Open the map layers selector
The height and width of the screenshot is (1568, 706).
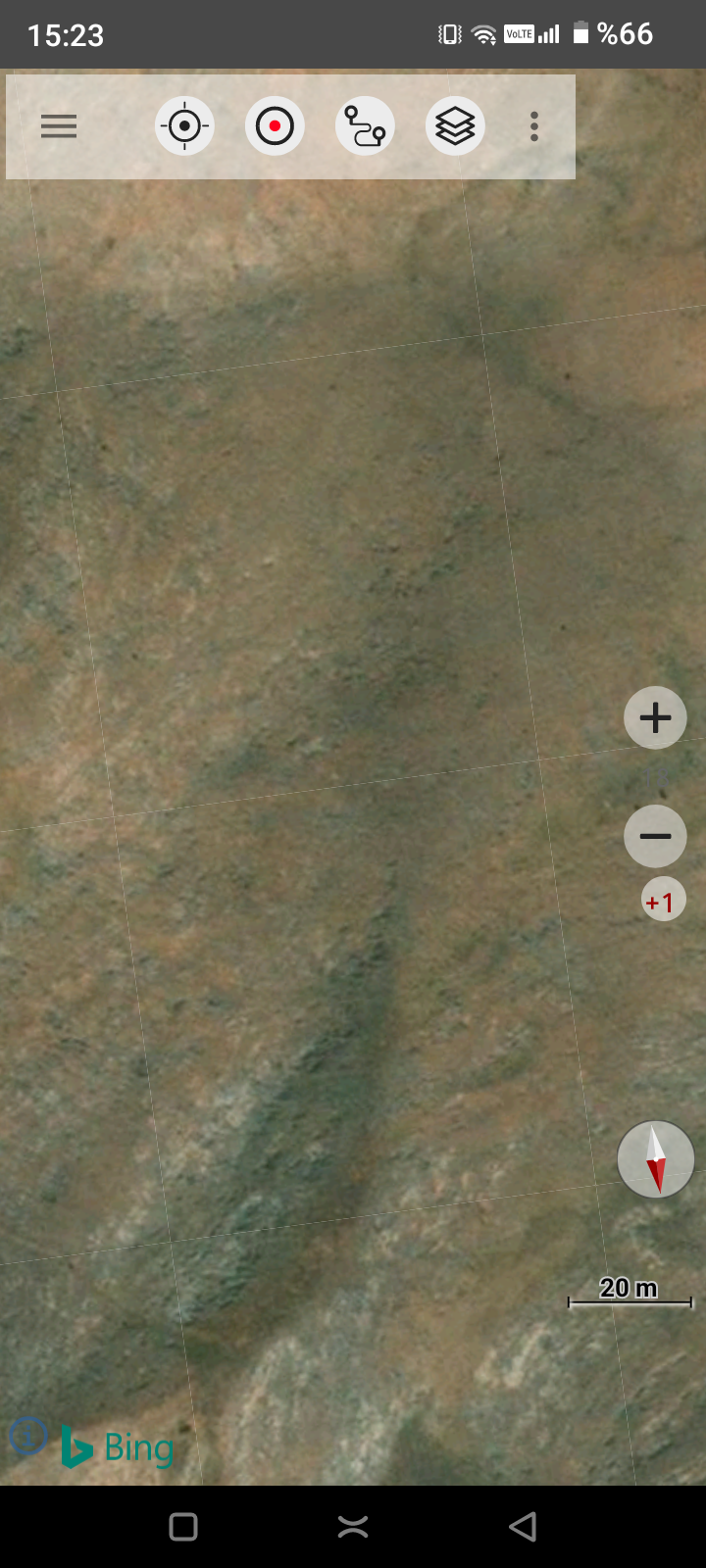[x=455, y=126]
